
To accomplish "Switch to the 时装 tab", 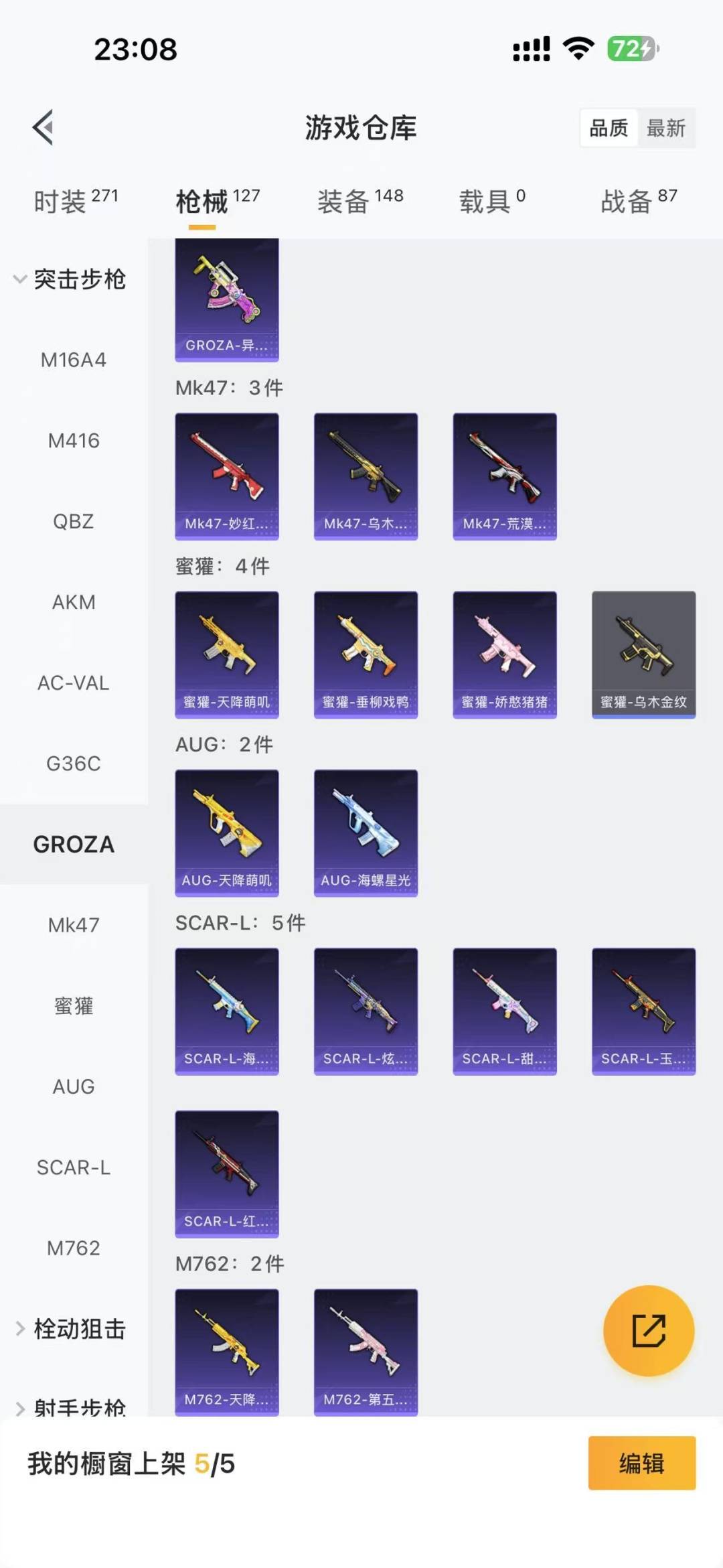I will coord(75,201).
